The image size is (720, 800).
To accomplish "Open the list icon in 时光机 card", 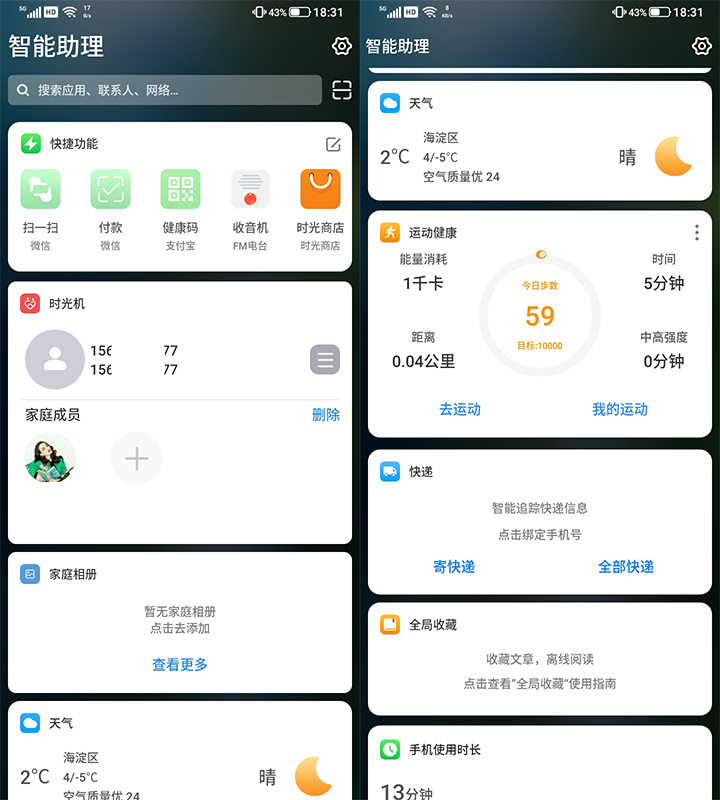I will tap(325, 359).
